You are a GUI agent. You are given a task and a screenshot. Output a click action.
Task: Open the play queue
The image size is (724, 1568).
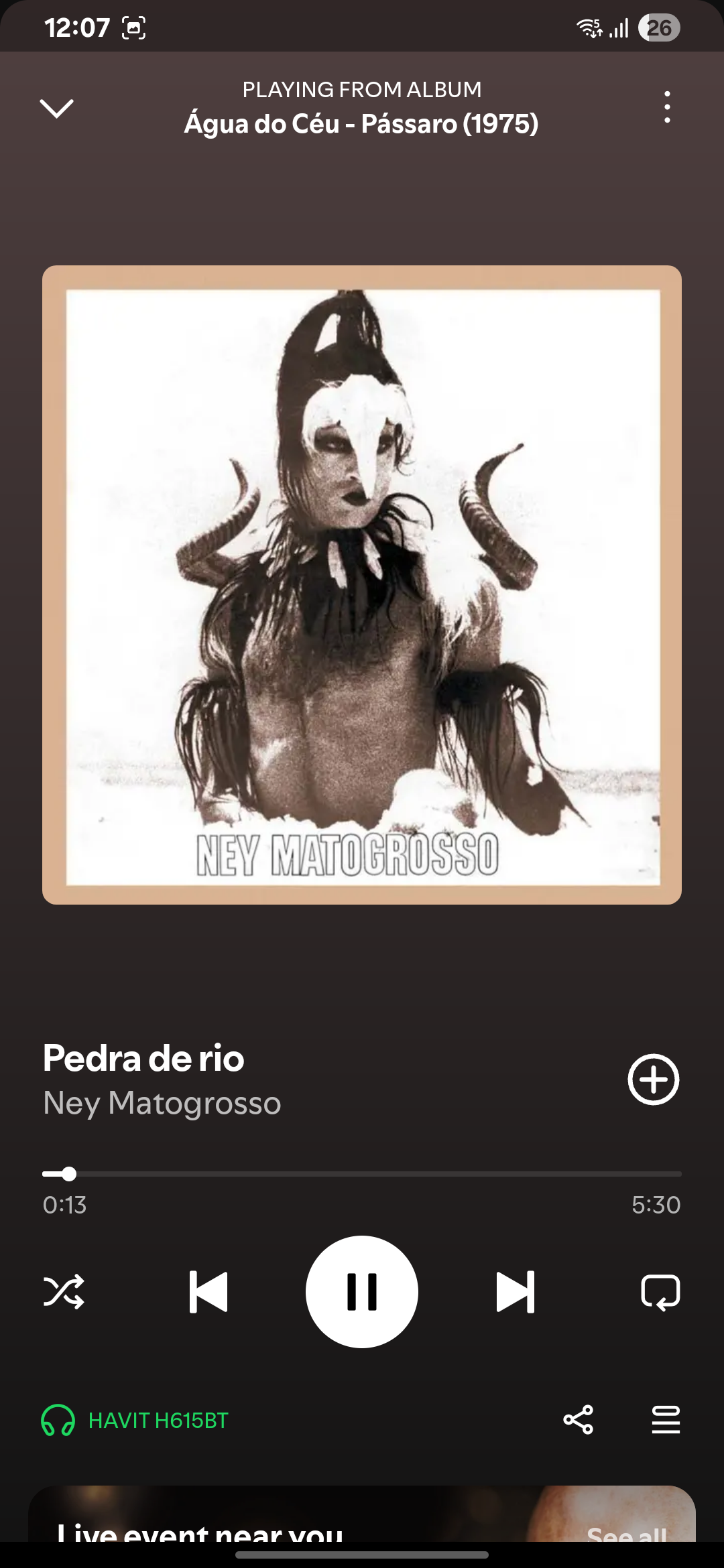(x=666, y=1420)
